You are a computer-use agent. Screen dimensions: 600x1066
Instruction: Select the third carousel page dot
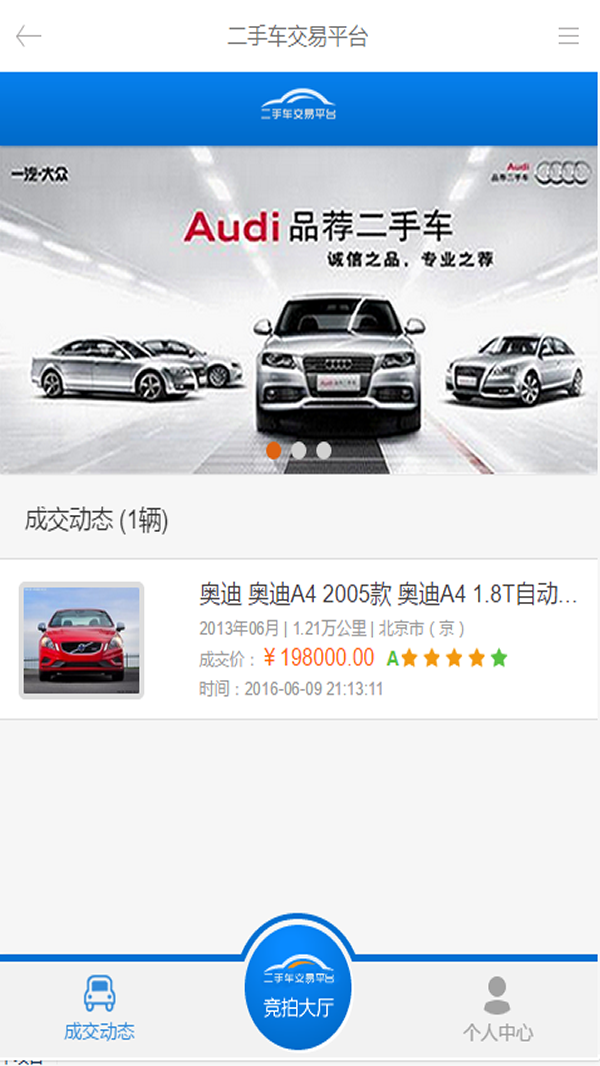click(323, 450)
